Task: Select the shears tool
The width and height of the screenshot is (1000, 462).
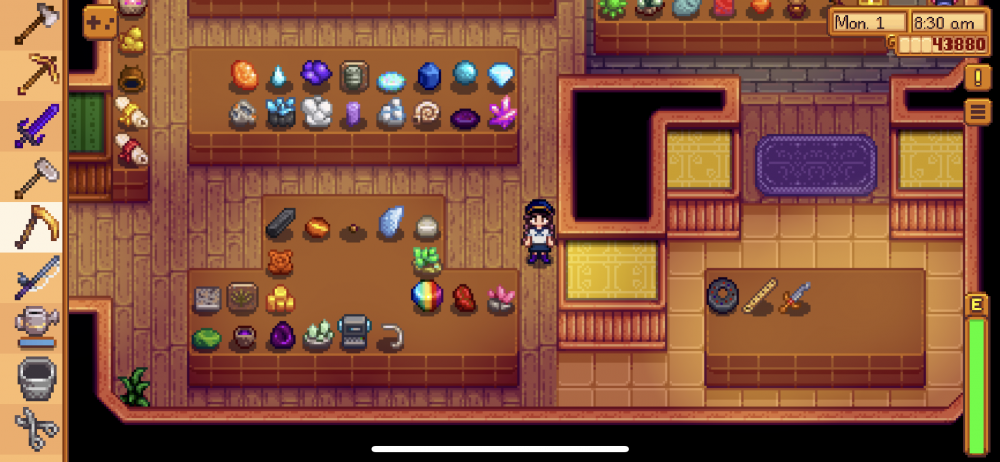Action: 36,429
